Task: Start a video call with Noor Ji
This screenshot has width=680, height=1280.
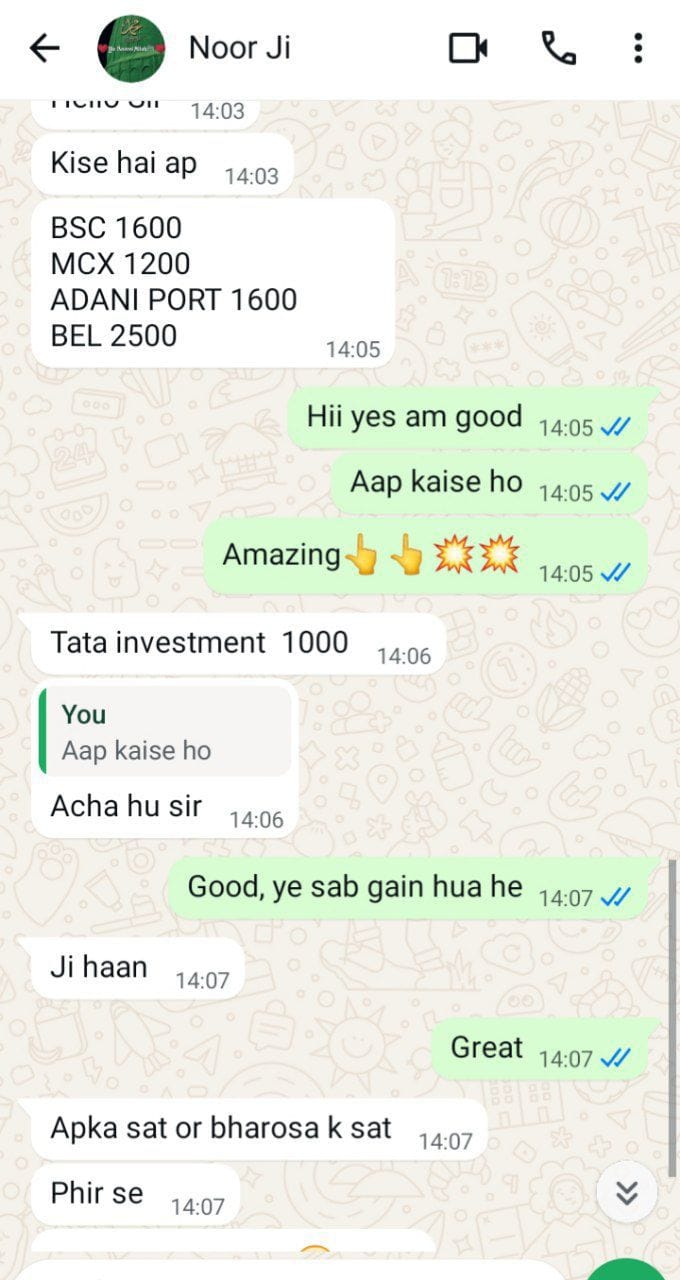Action: click(468, 48)
